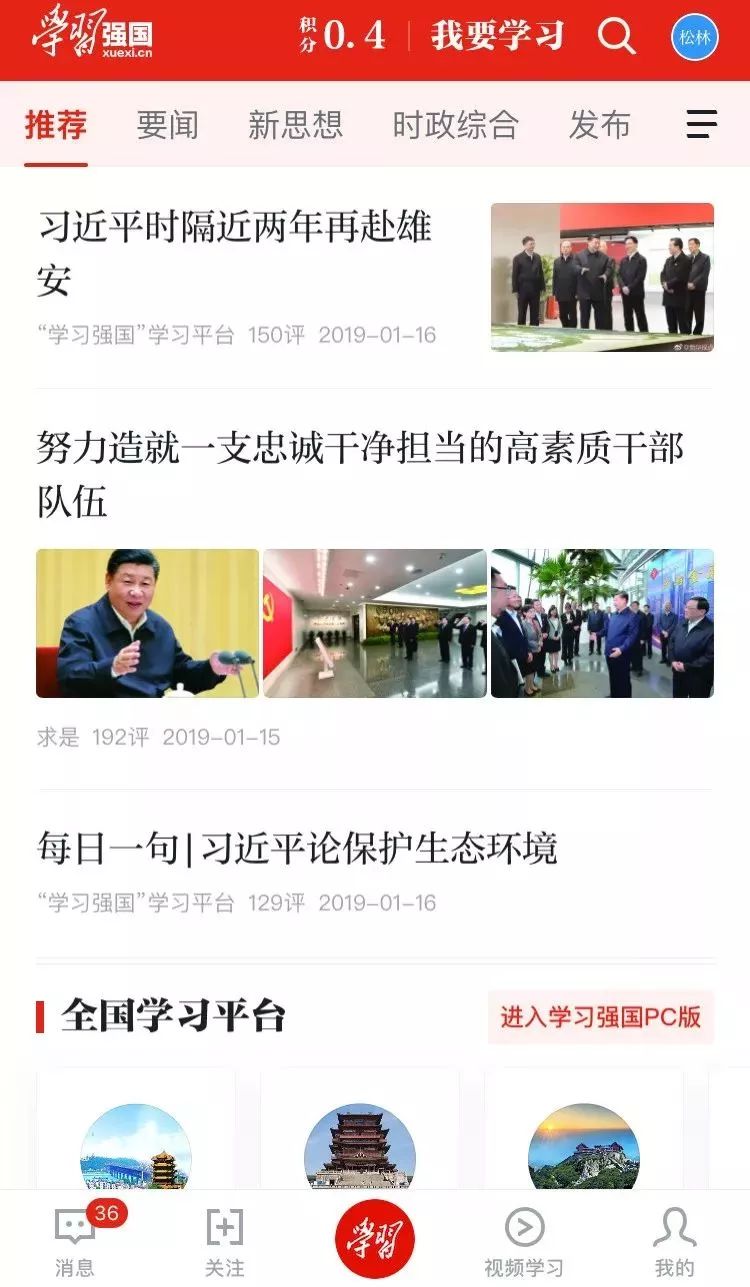Image resolution: width=750 pixels, height=1287 pixels.
Task: Go to the 发布 tab
Action: pyautogui.click(x=599, y=125)
